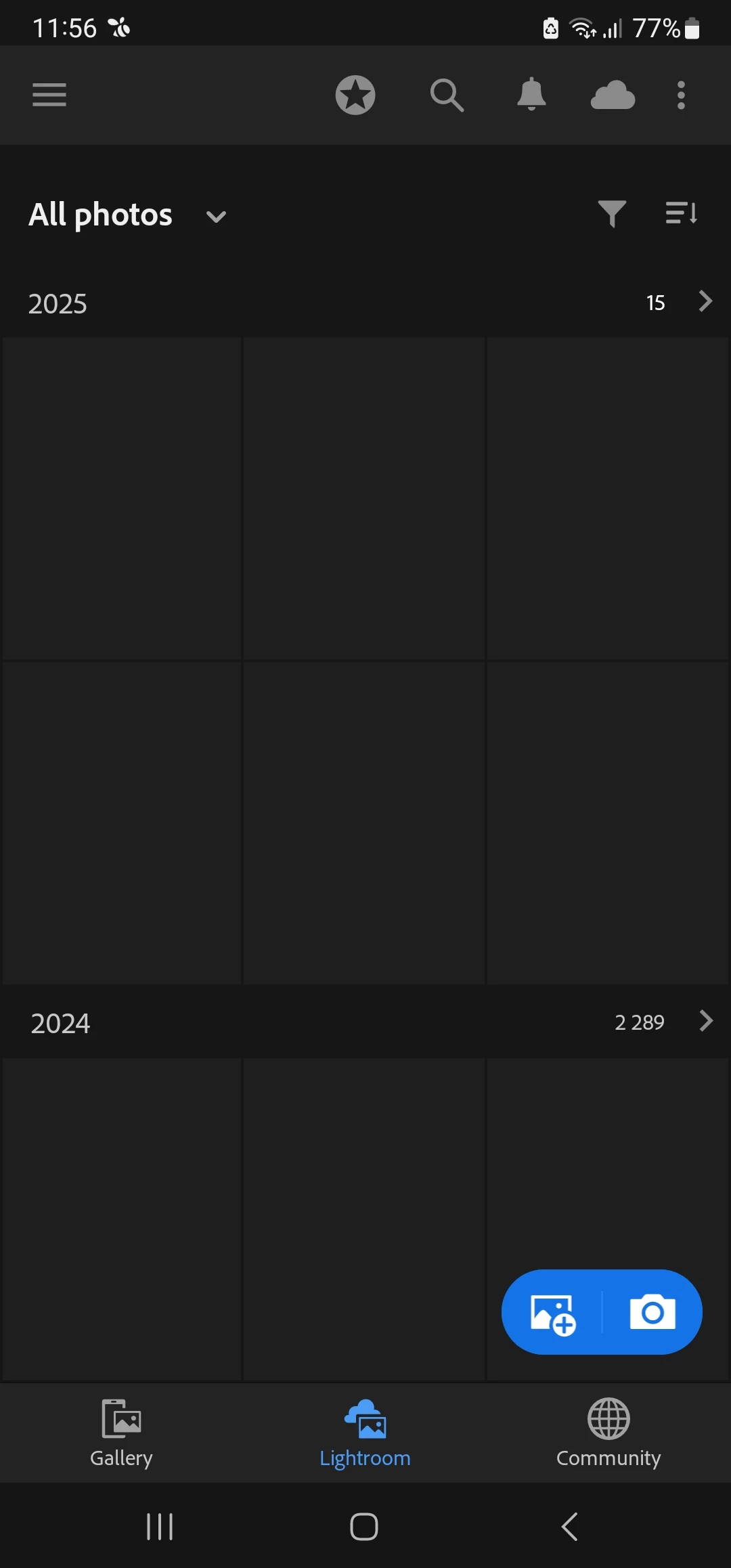The image size is (731, 1568).
Task: Go to the Community tab
Action: click(x=608, y=1433)
